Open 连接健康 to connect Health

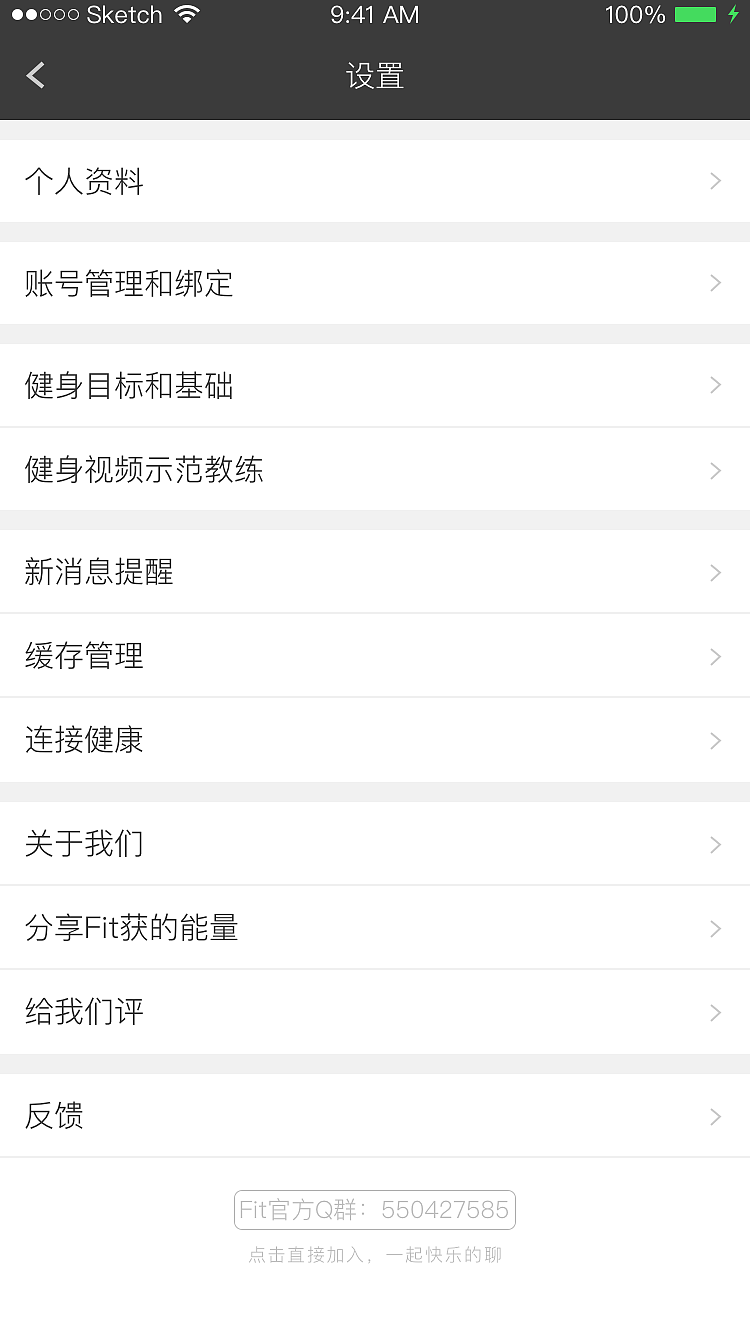pos(84,740)
